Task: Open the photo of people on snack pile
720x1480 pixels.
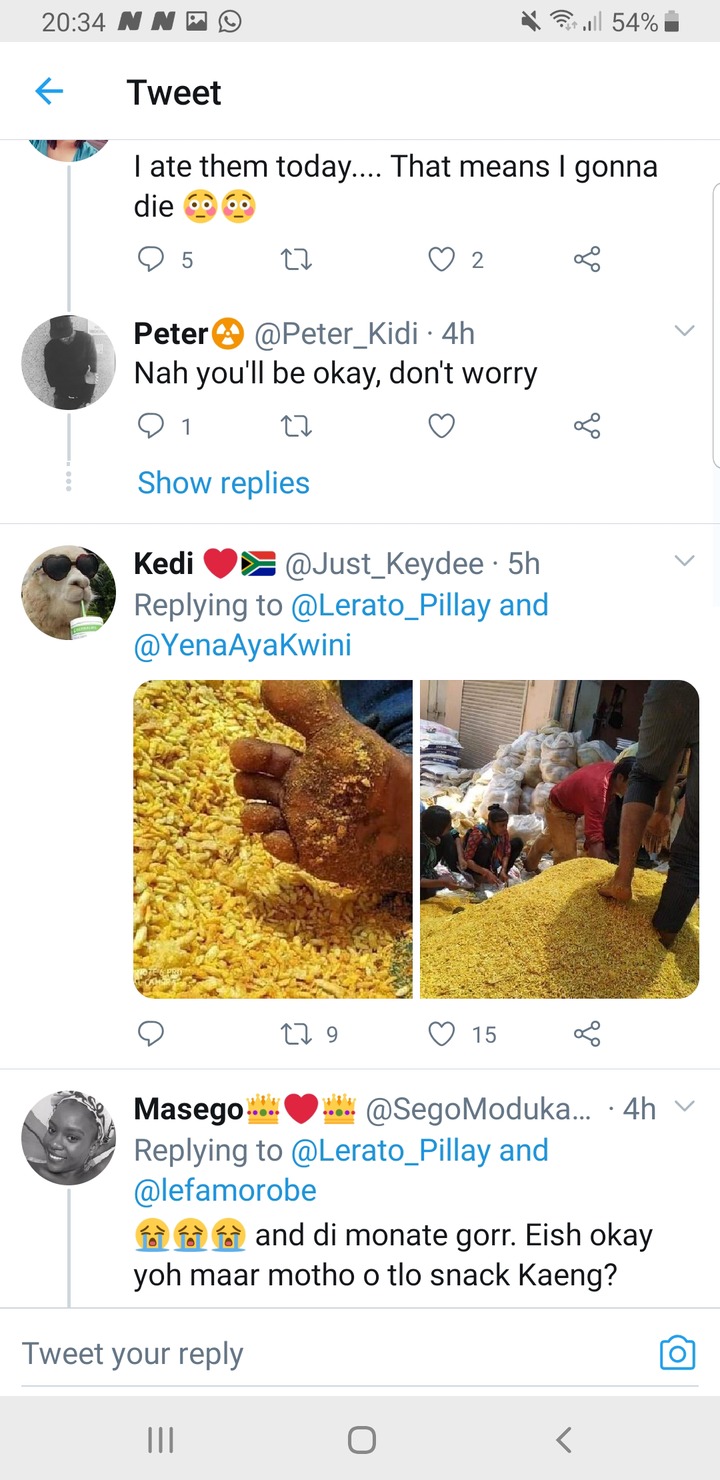Action: click(559, 839)
